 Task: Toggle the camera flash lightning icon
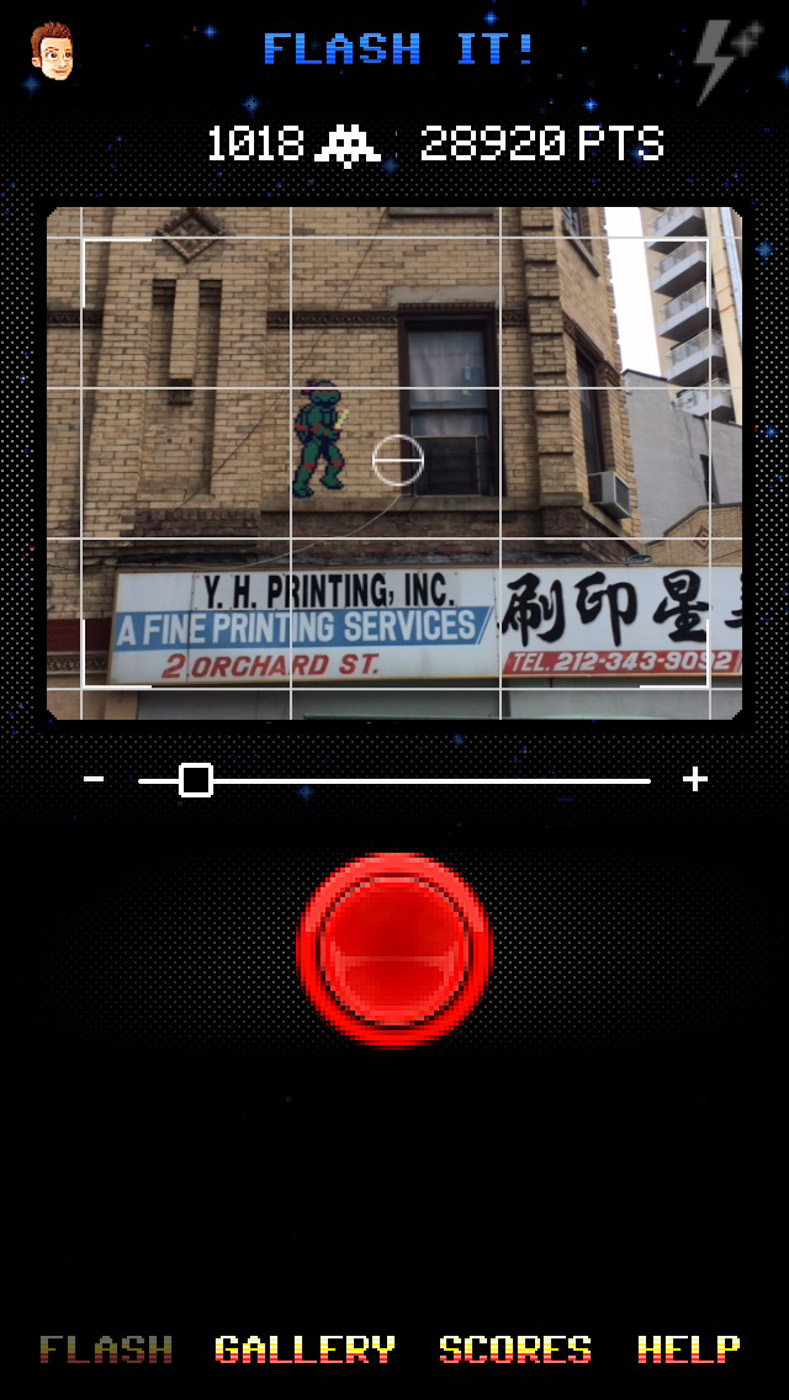click(727, 60)
